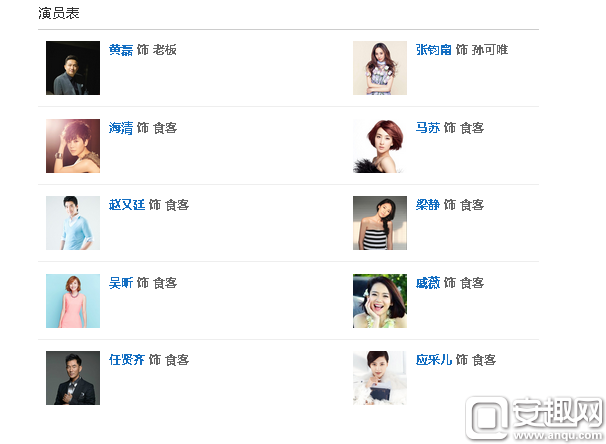Select the photo beside 任贤齐

[73, 378]
